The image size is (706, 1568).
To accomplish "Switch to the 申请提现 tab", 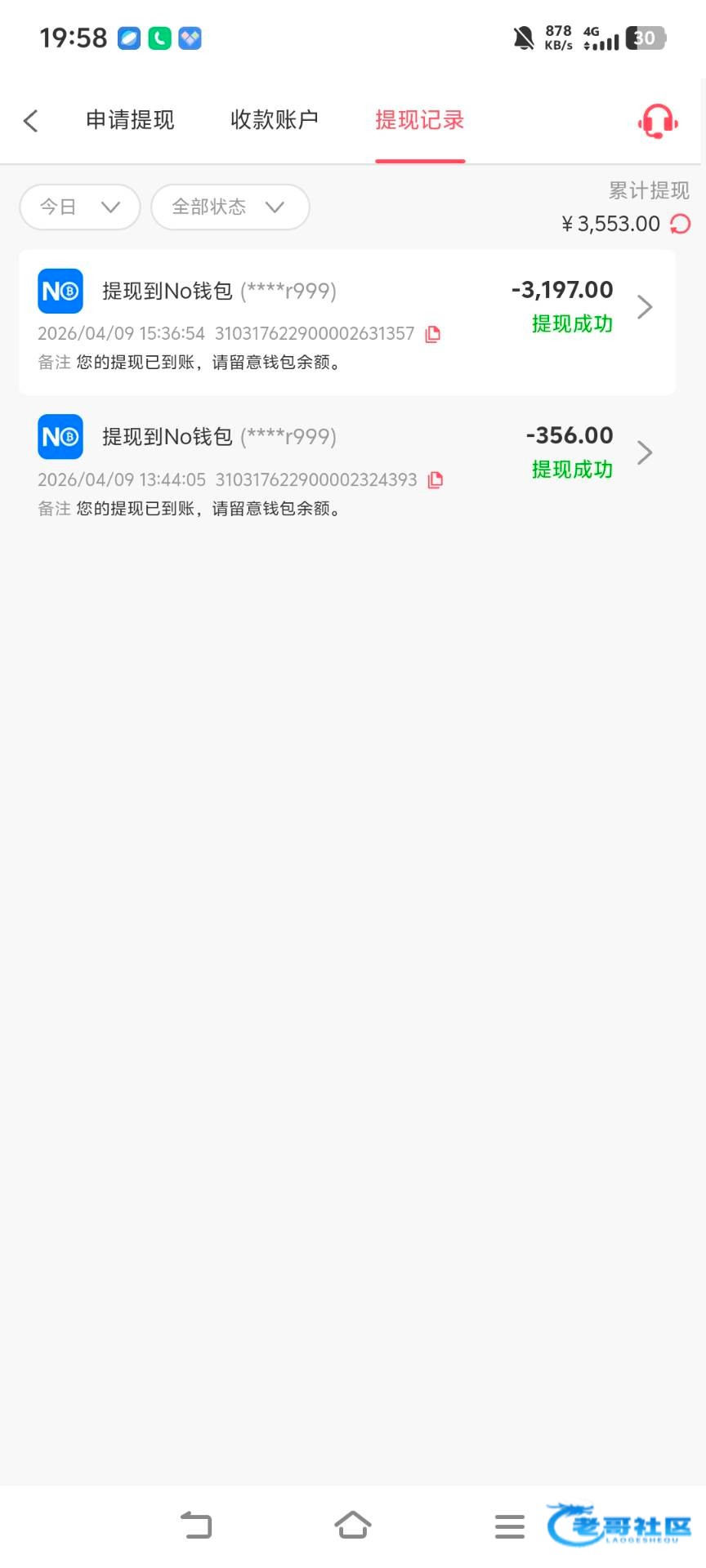I will [x=130, y=120].
